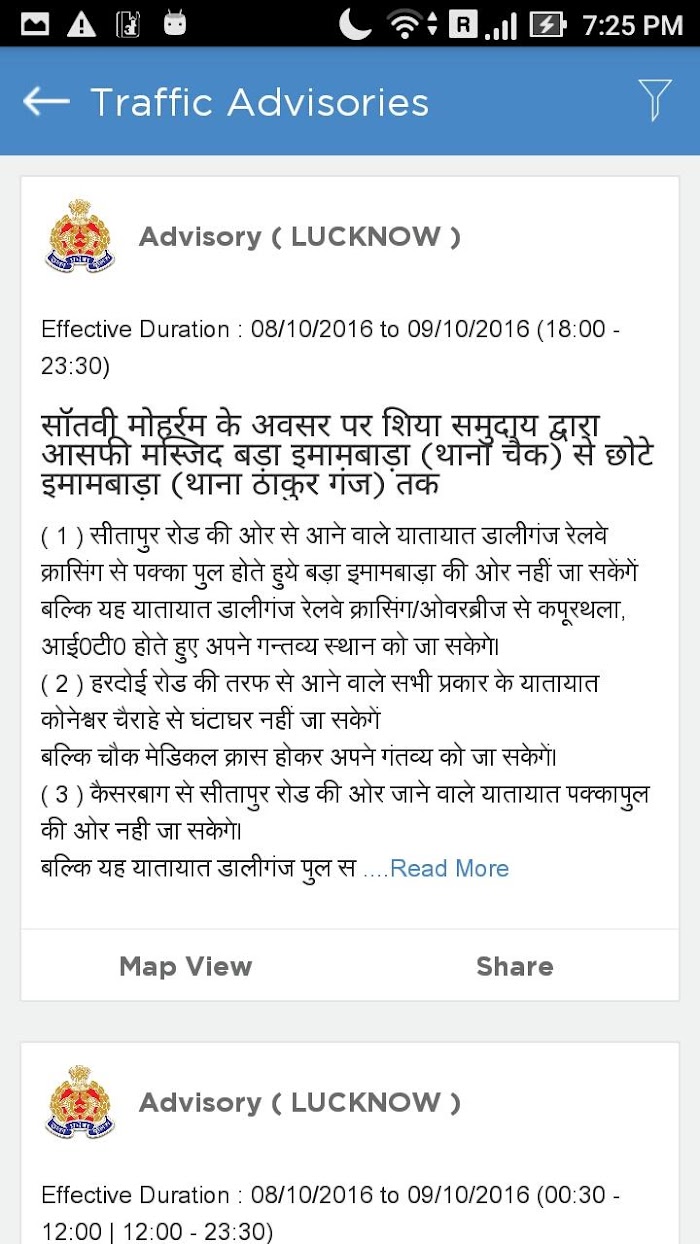Share the first Lucknow advisory
Viewport: 700px width, 1244px height.
[515, 966]
